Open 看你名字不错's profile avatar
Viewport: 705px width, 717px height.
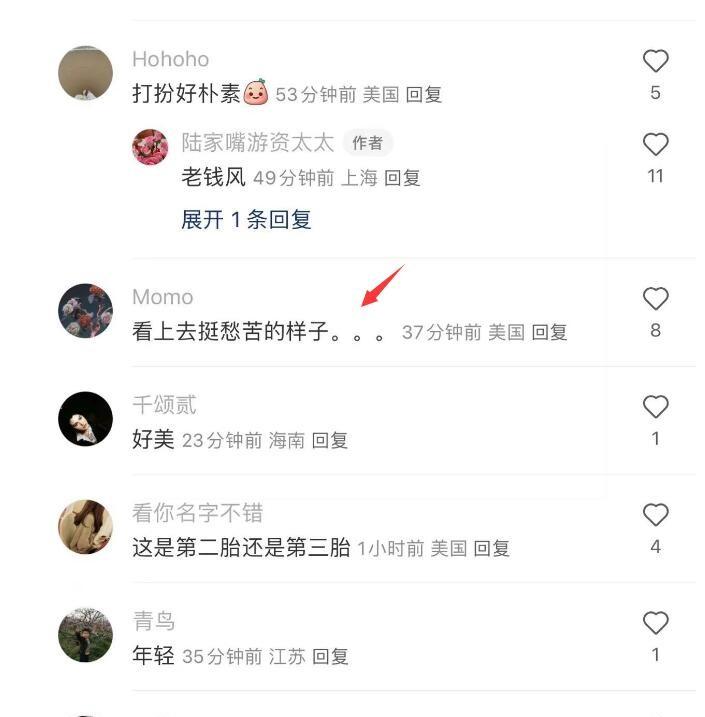coord(85,527)
